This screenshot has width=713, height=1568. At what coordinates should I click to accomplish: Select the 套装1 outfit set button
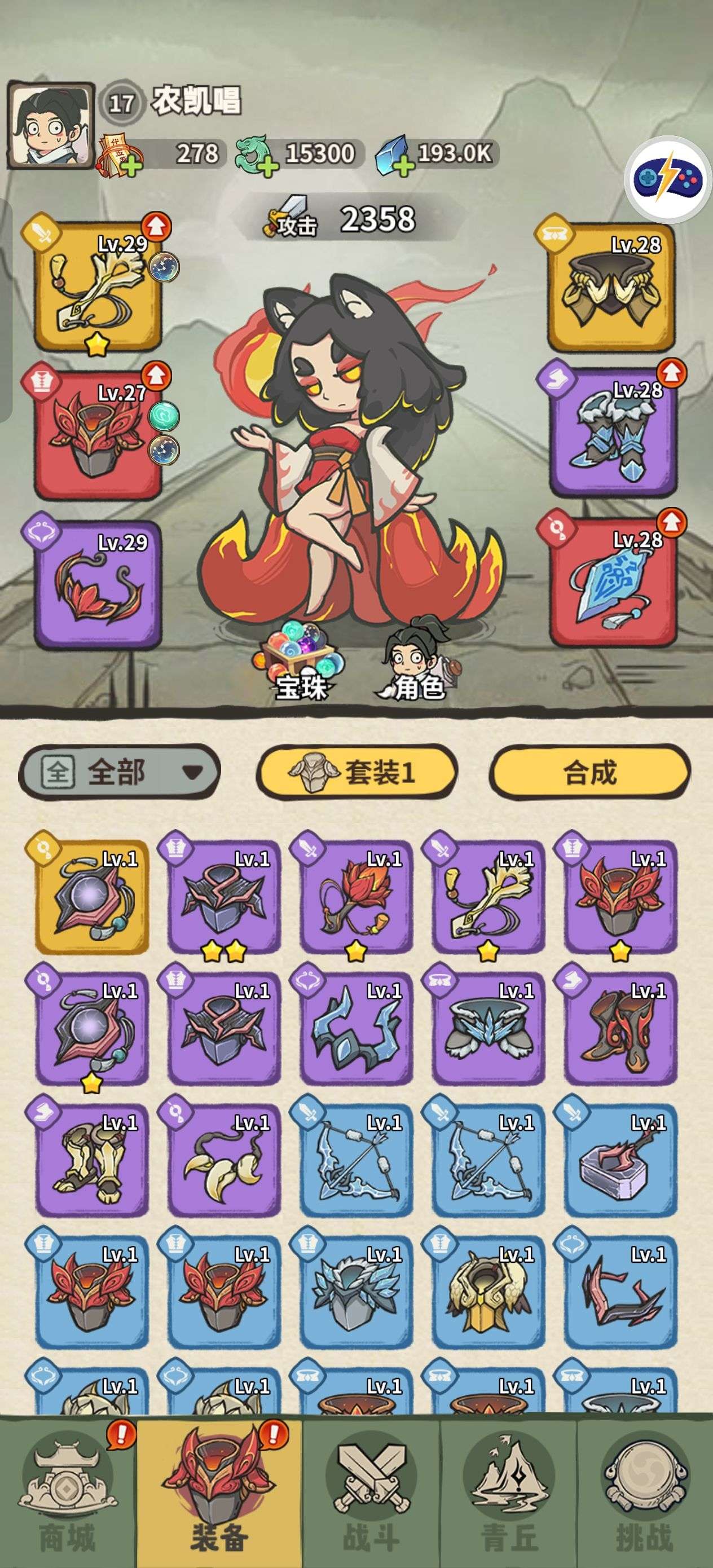[x=357, y=772]
